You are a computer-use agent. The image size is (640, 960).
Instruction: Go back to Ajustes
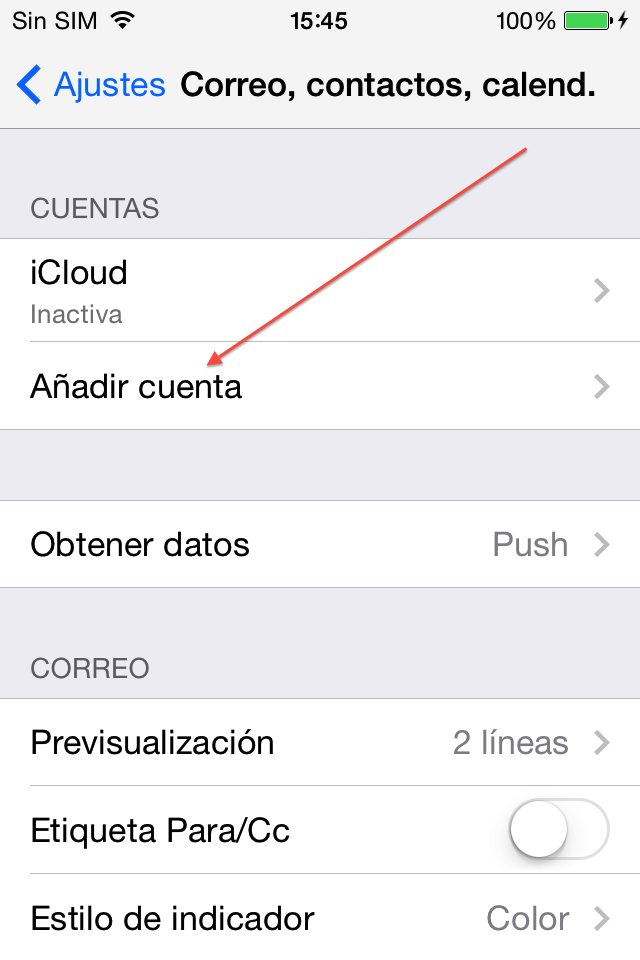pos(90,85)
